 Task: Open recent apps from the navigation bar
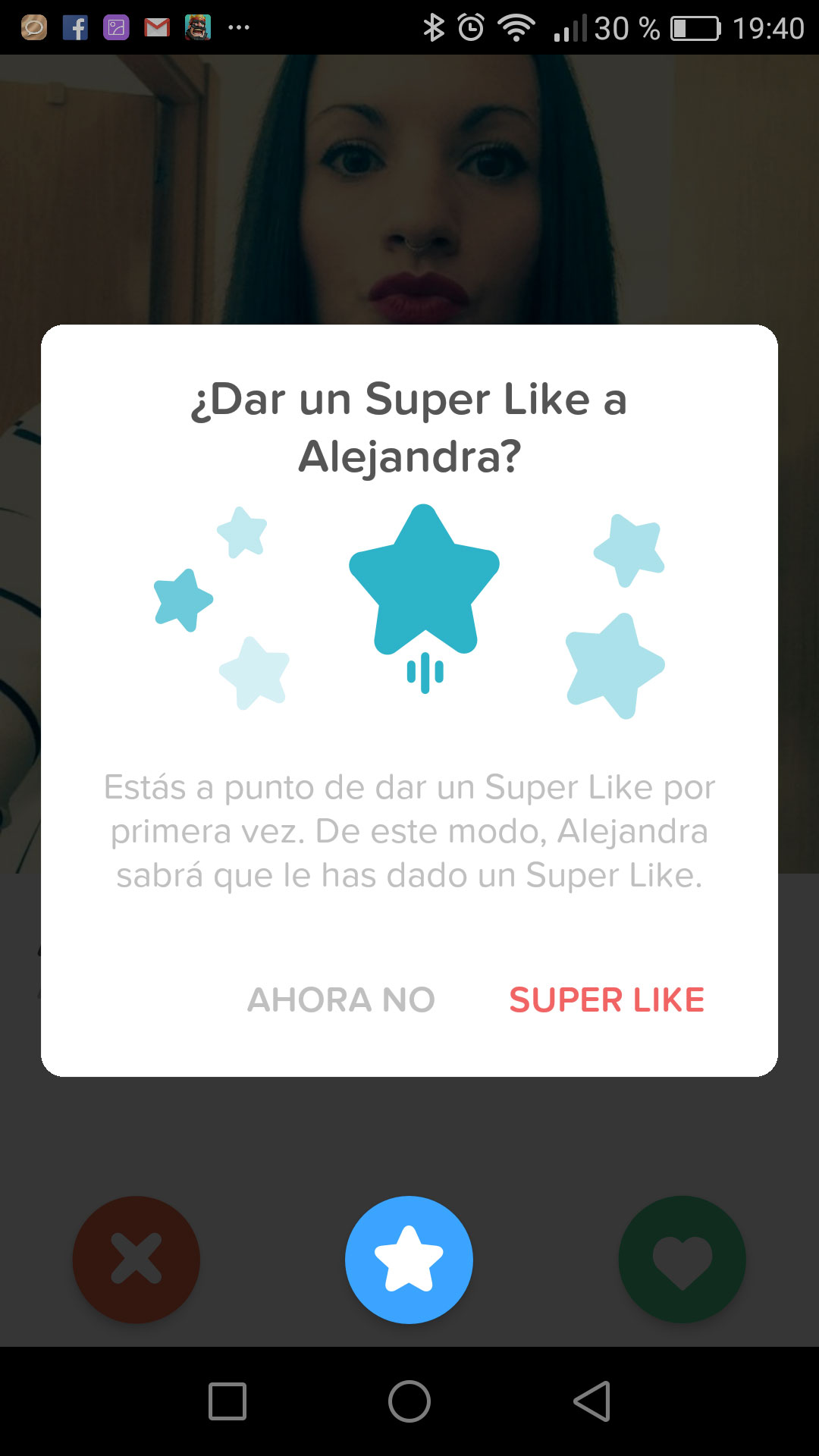227,1401
